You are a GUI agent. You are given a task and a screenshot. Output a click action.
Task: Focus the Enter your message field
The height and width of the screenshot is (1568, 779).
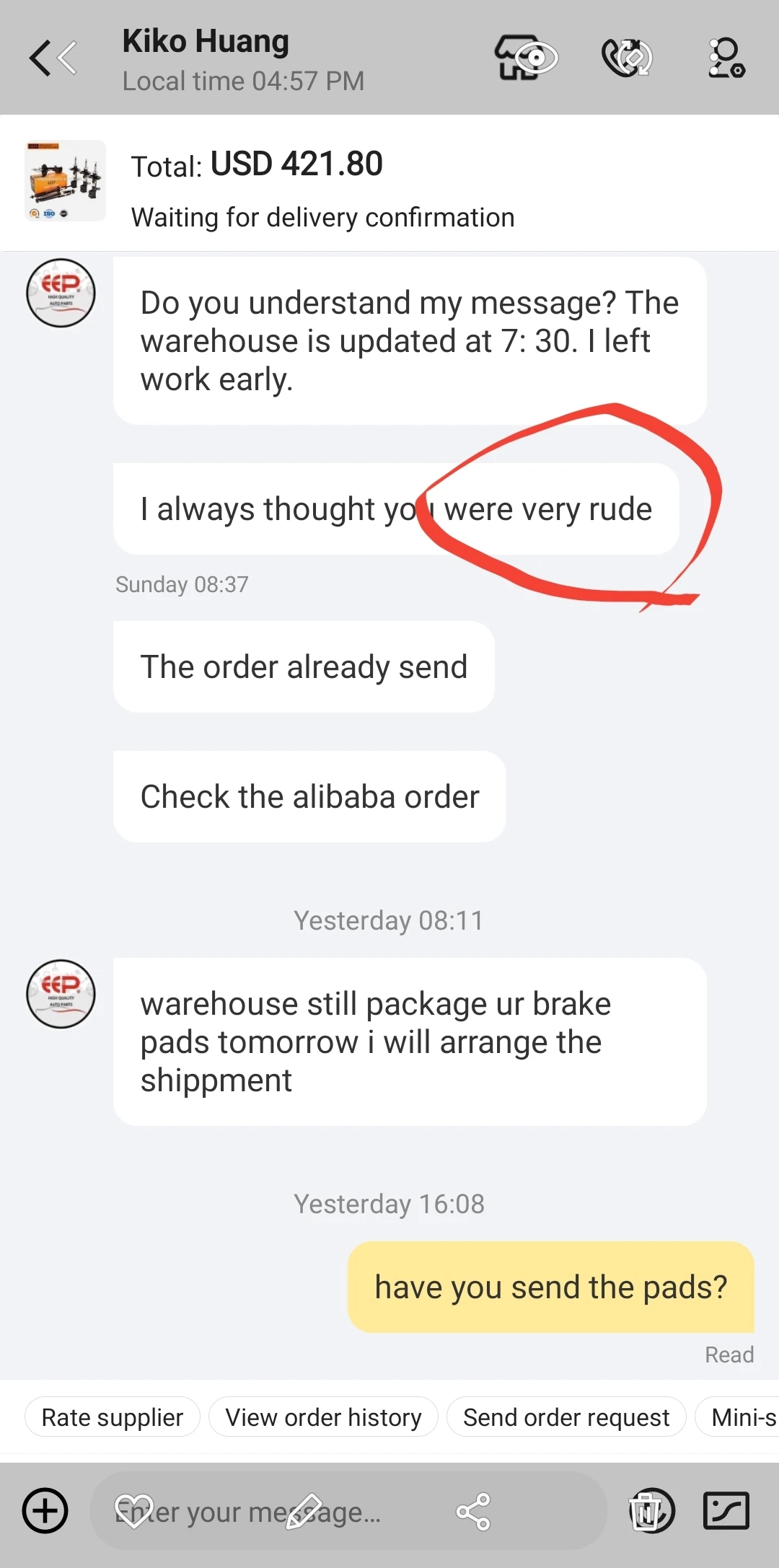348,1511
